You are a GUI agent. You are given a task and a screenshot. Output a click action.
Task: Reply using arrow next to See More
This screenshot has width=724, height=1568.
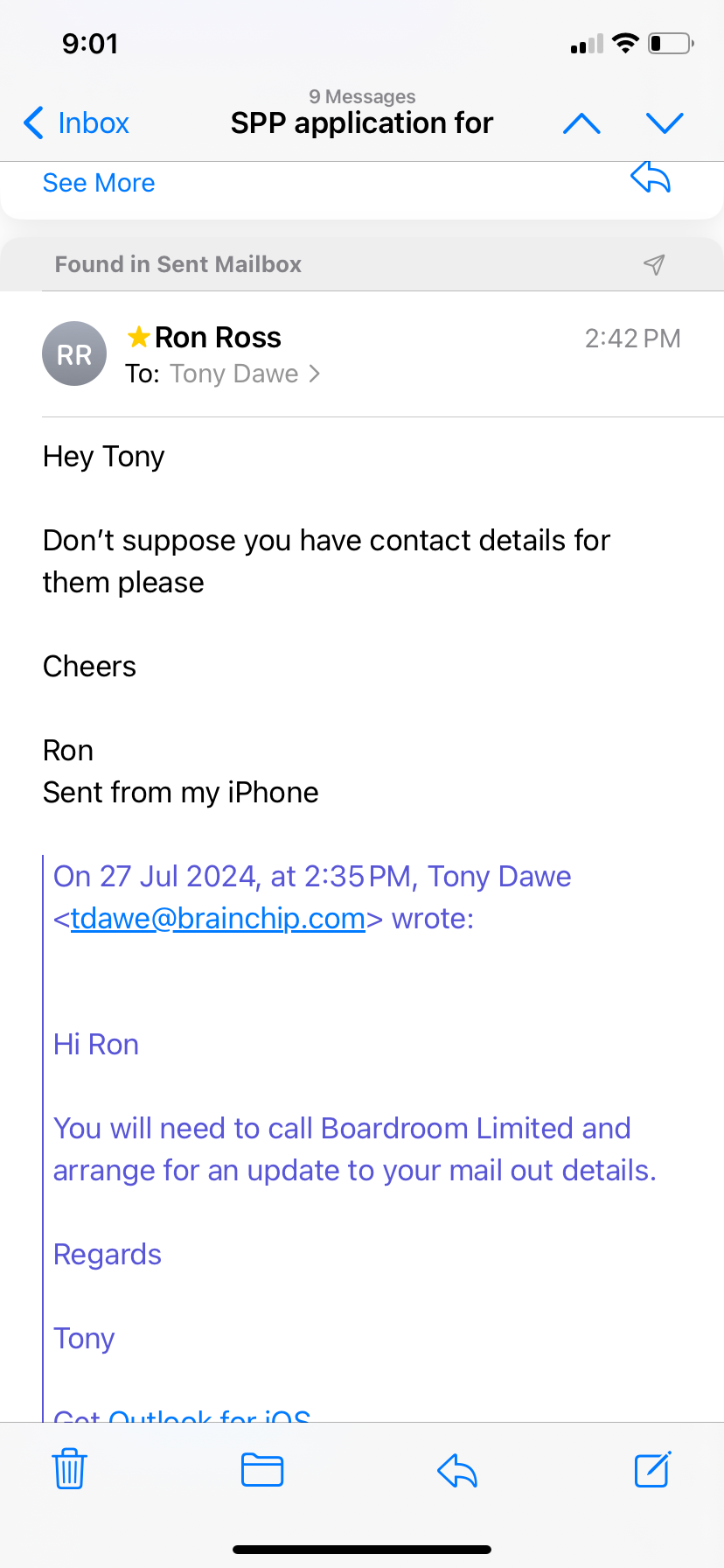point(651,178)
